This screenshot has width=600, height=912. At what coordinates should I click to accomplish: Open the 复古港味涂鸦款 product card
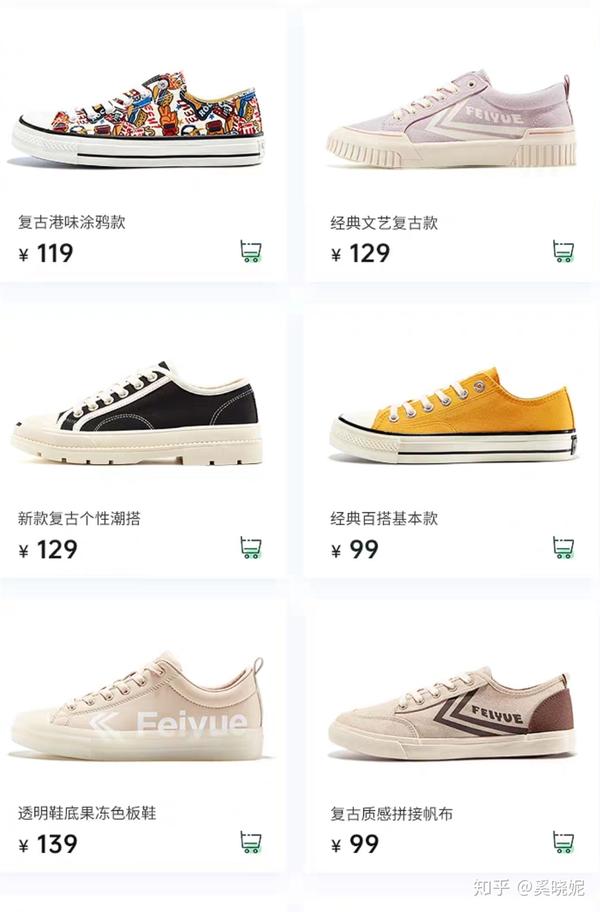pyautogui.click(x=140, y=118)
